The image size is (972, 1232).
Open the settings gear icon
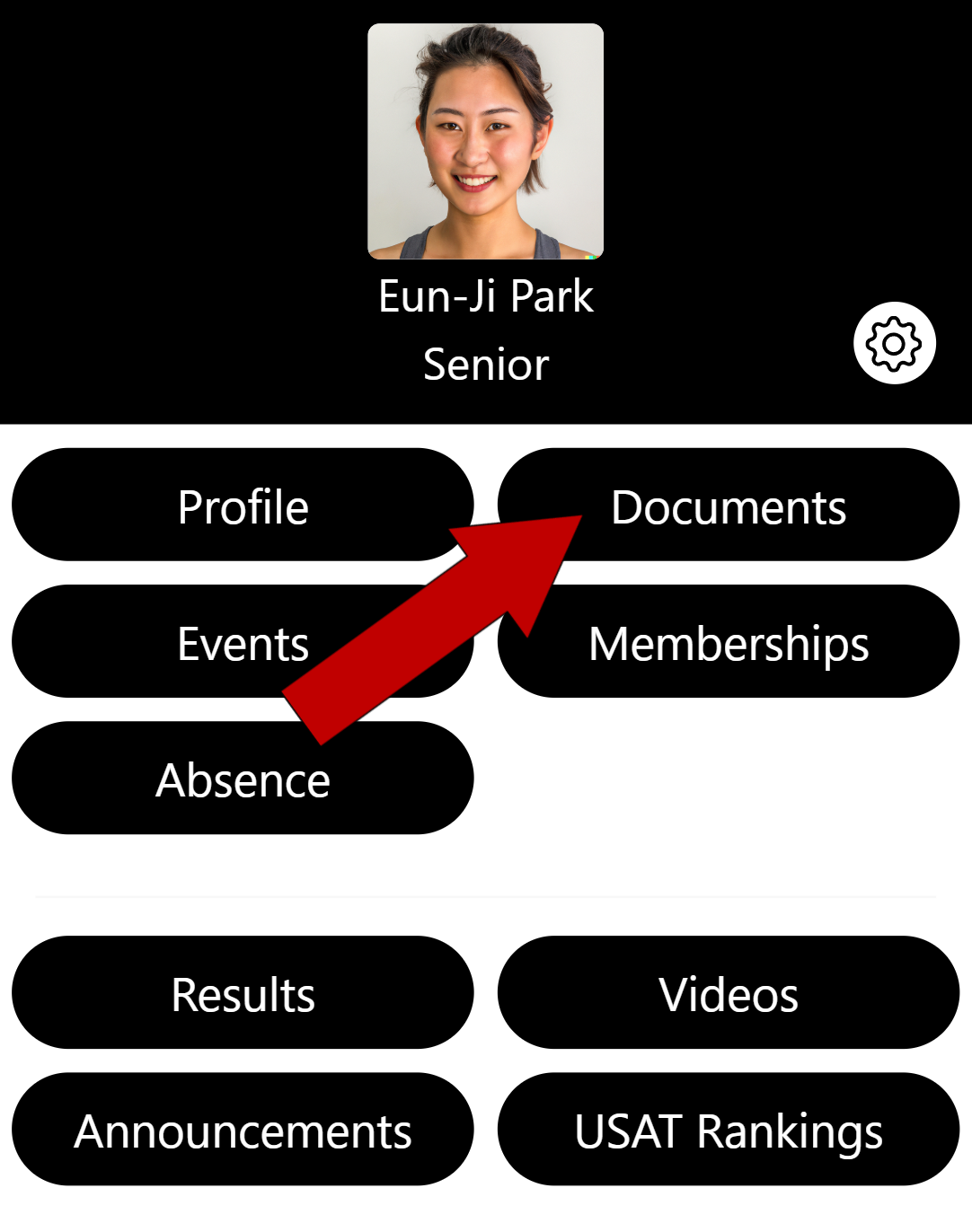pos(894,344)
